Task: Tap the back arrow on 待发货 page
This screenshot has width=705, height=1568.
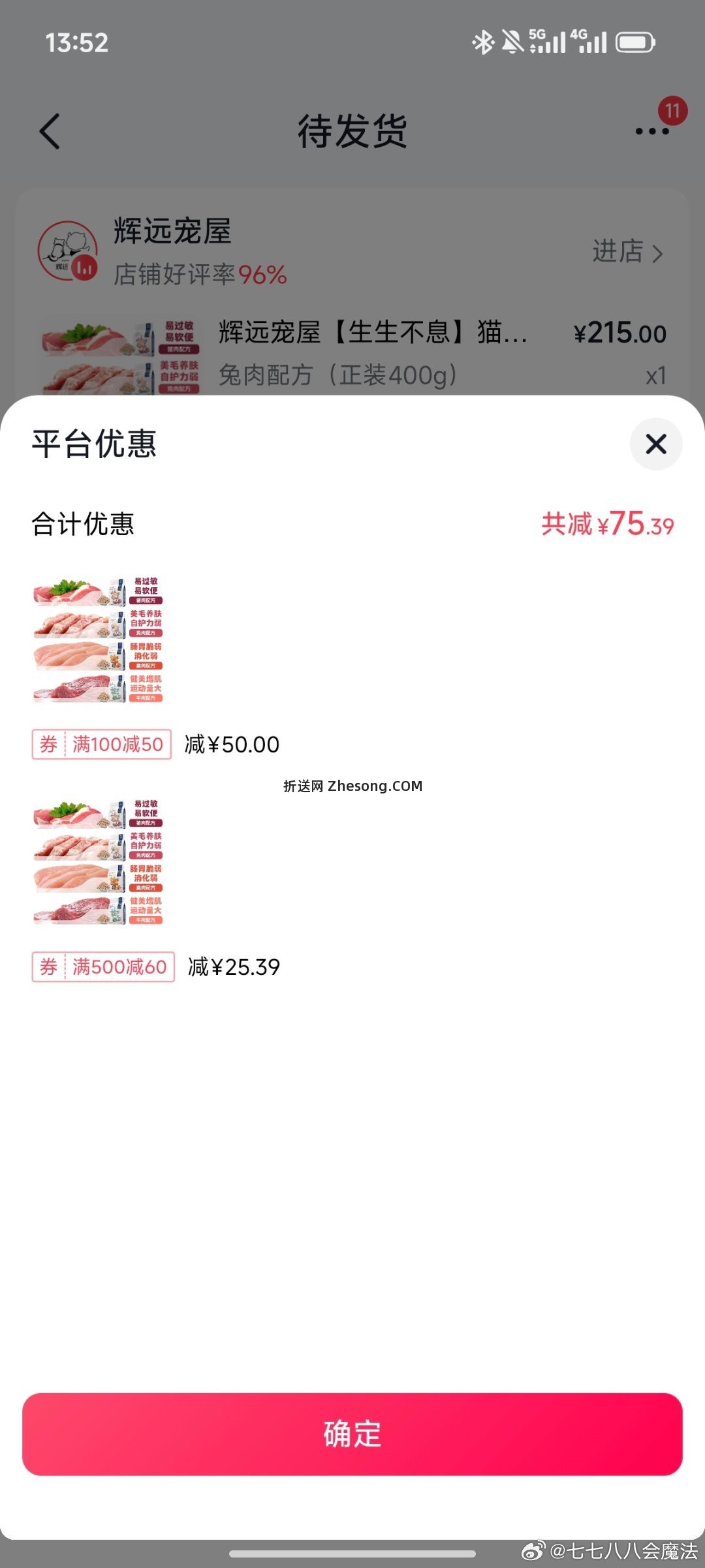Action: coord(50,131)
